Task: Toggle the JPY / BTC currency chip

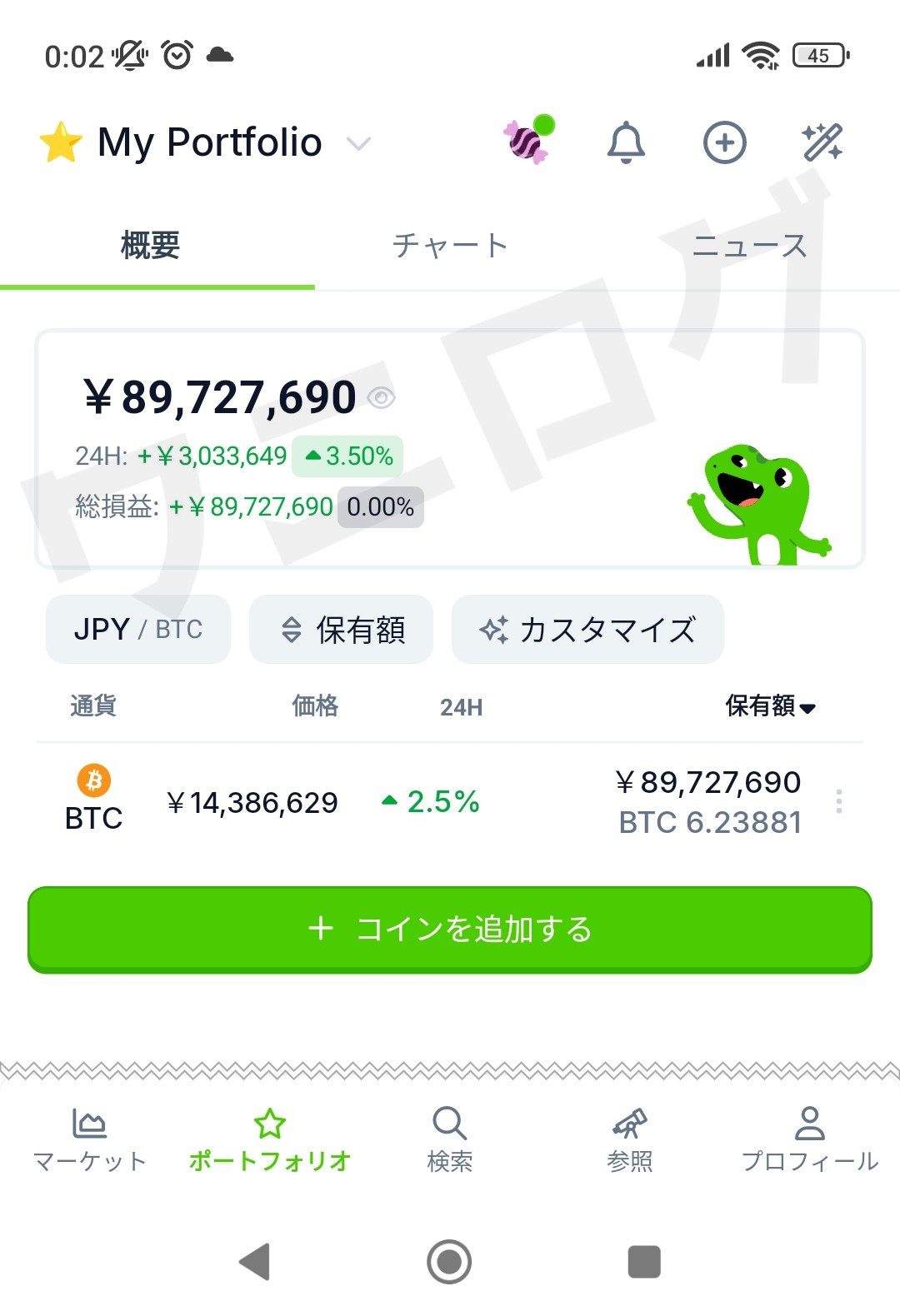Action: pos(138,630)
